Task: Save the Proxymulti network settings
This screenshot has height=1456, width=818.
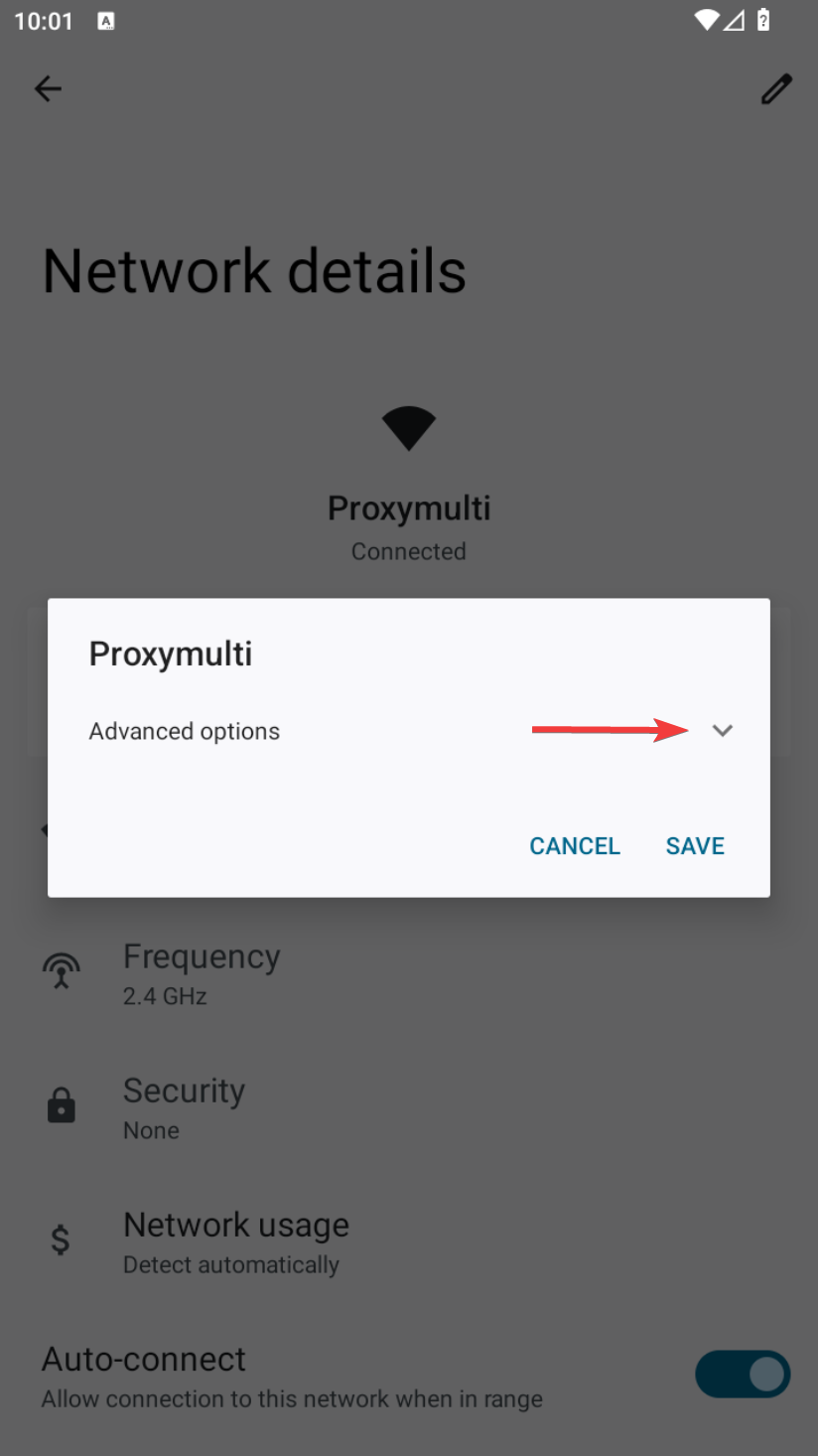Action: coord(695,845)
